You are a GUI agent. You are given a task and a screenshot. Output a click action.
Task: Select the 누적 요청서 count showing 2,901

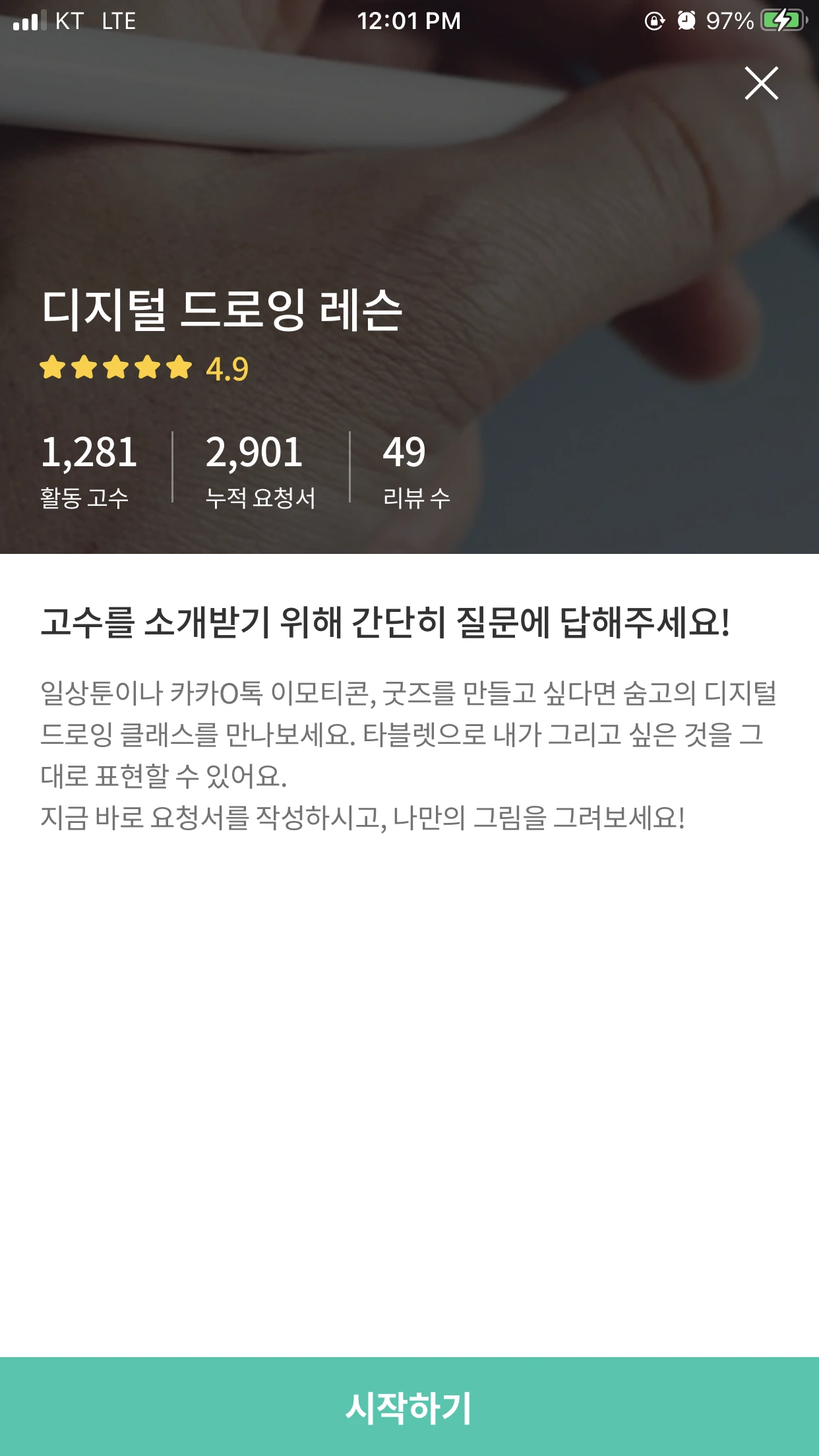254,453
